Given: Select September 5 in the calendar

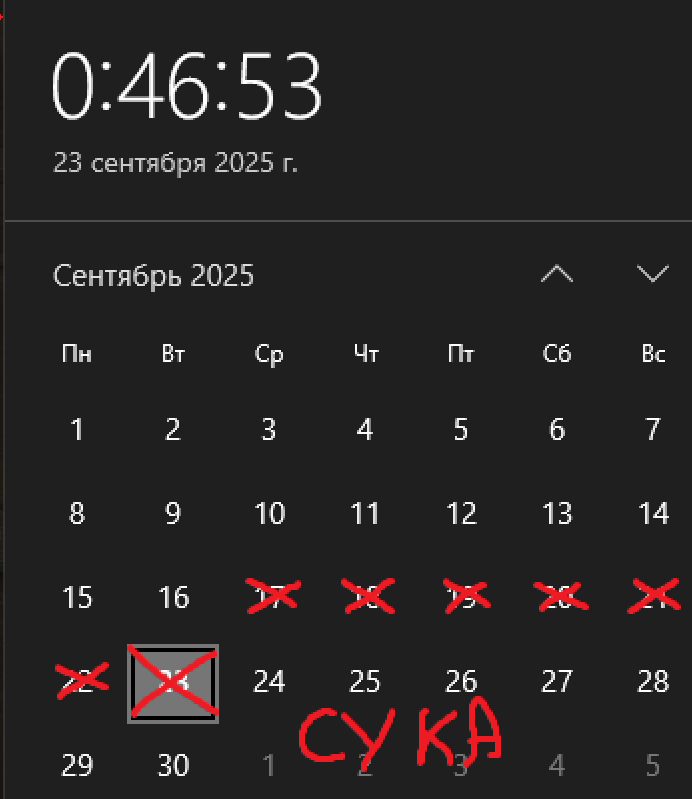Looking at the screenshot, I should 461,430.
